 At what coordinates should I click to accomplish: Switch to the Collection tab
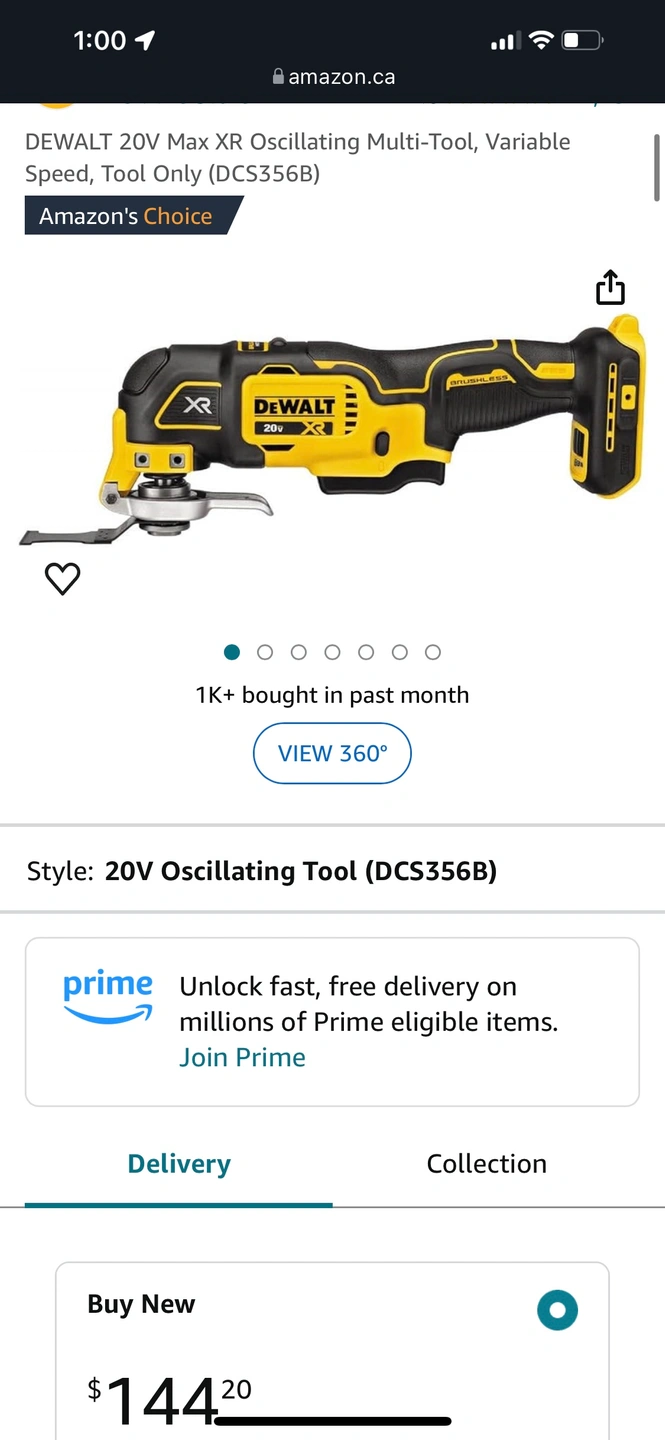click(x=486, y=1164)
